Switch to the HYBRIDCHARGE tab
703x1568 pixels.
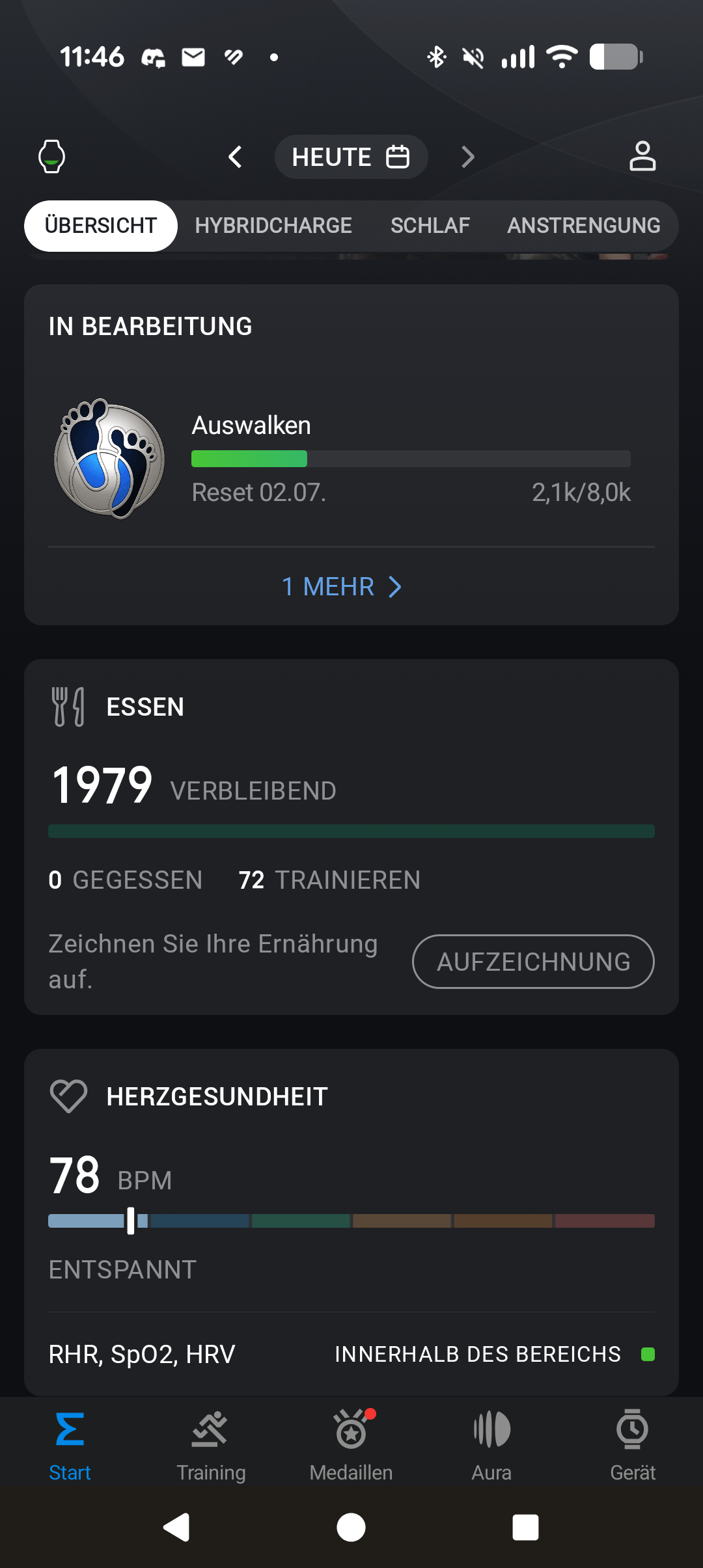(x=273, y=226)
